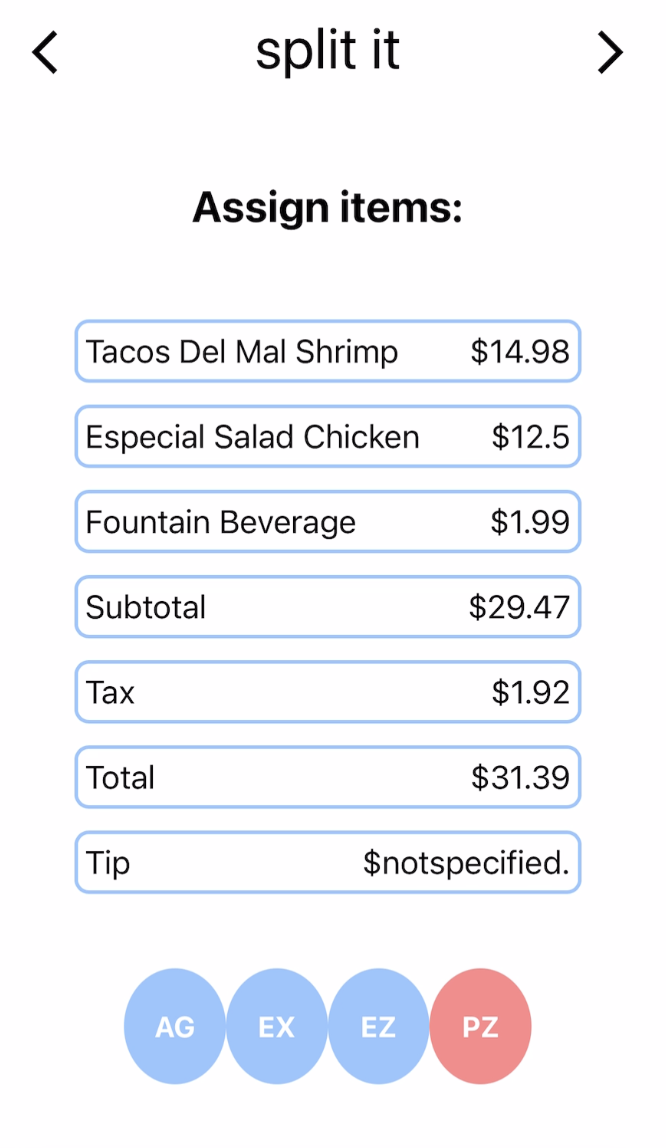The height and width of the screenshot is (1148, 666).
Task: Tap the Fountain Beverage row
Action: [x=328, y=522]
